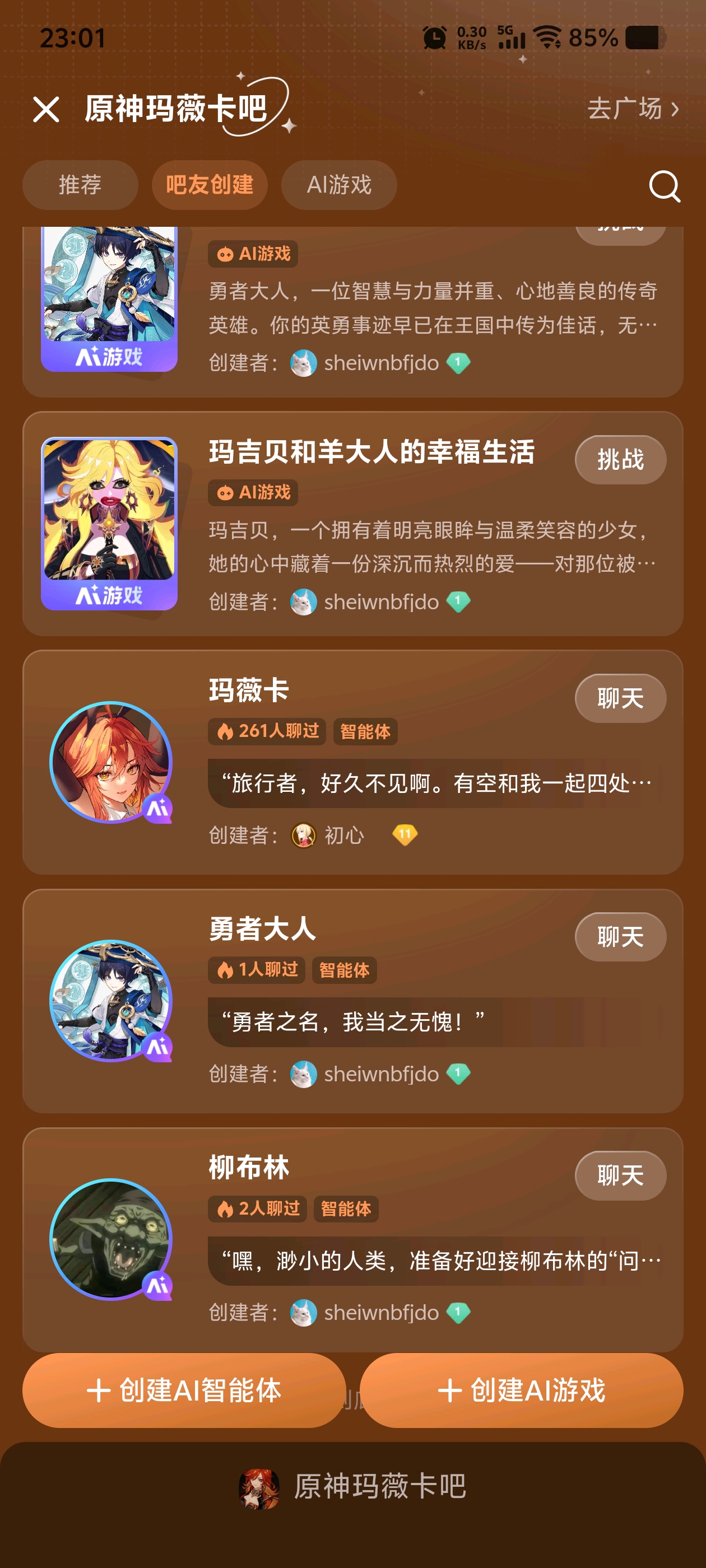Open the 柳布林 agent card
This screenshot has height=1568, width=706.
coord(249,1168)
